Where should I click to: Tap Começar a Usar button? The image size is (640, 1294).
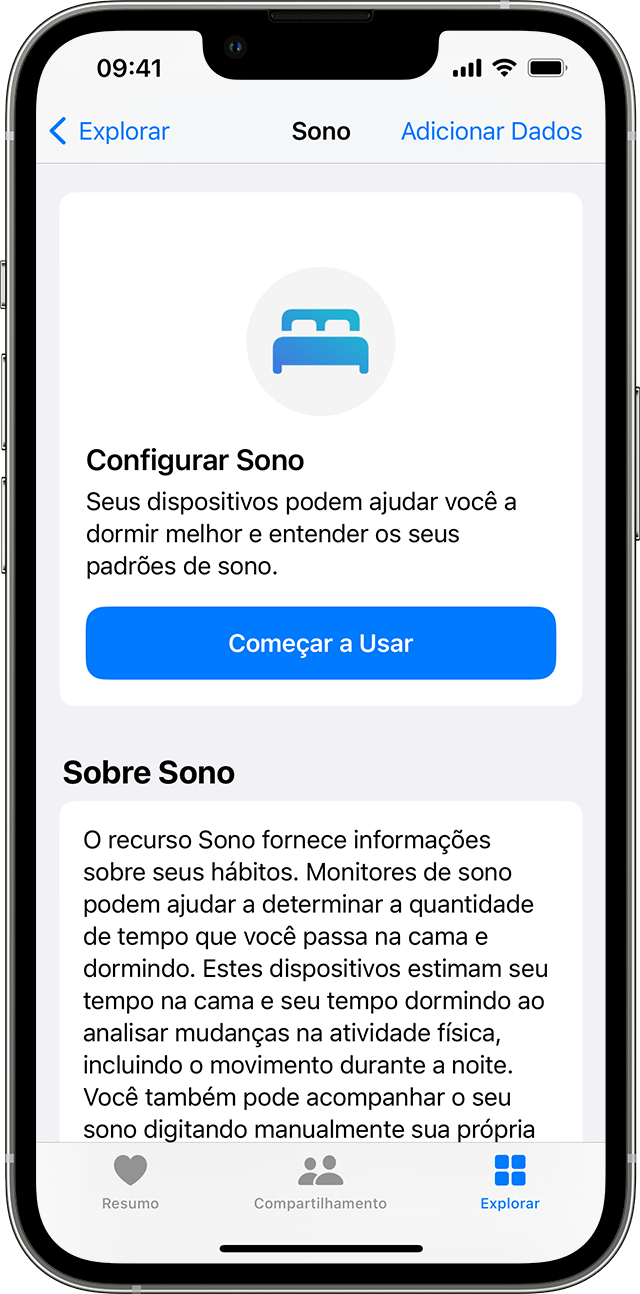pos(320,643)
